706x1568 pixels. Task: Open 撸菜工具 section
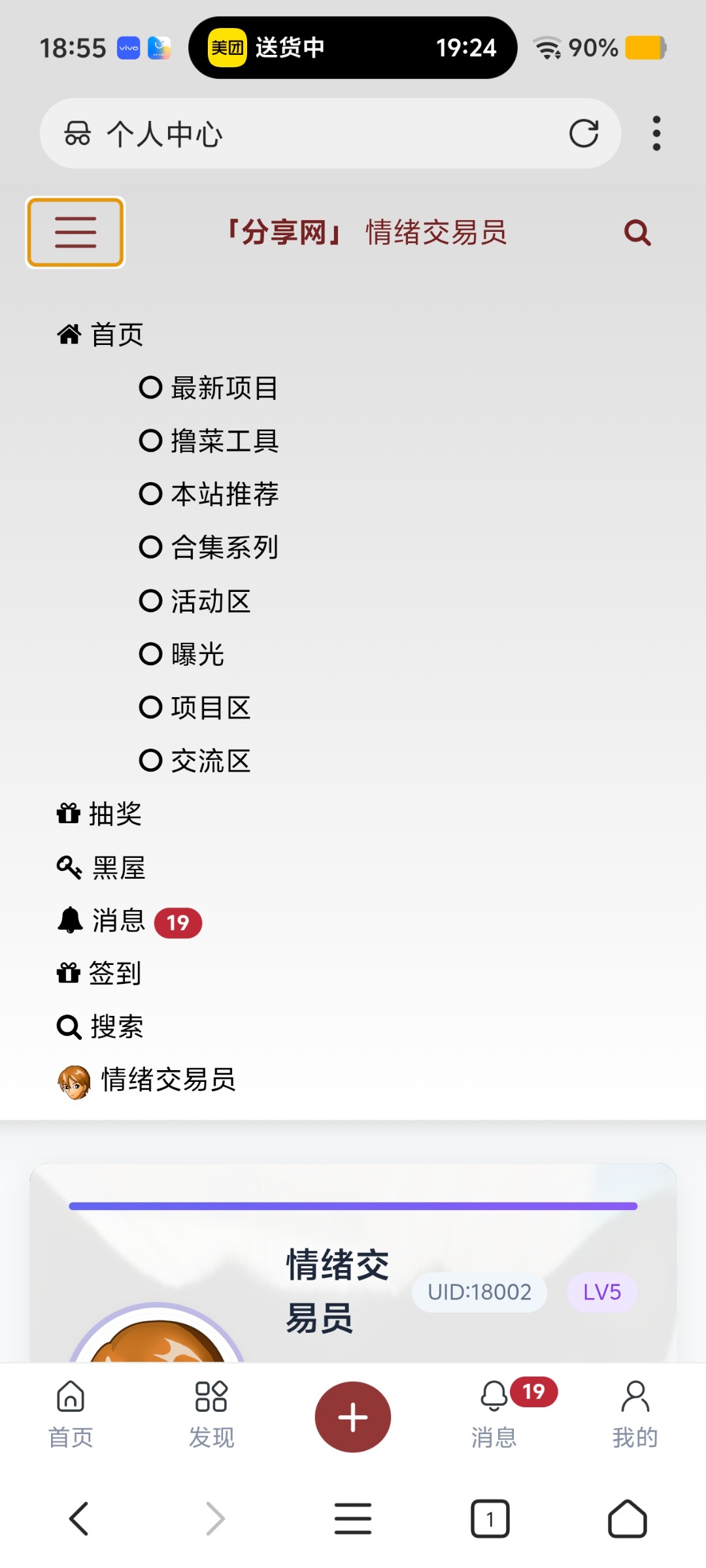209,441
